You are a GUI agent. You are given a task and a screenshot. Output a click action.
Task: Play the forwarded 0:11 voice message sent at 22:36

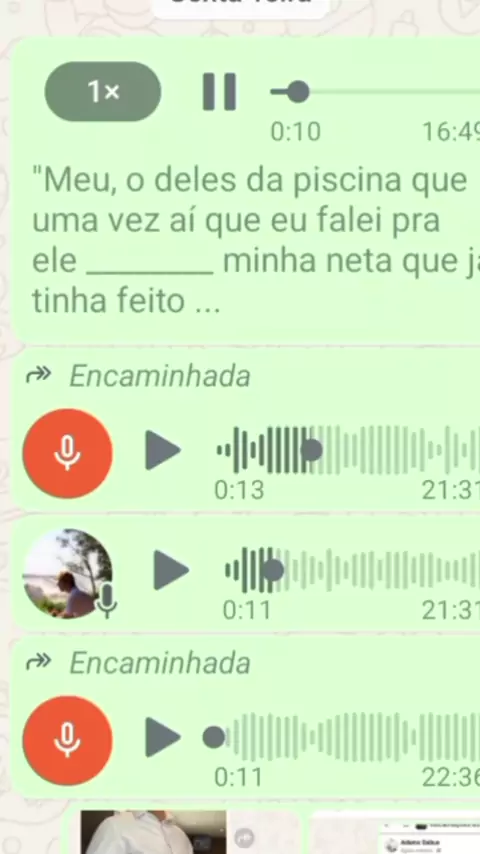[x=163, y=737]
